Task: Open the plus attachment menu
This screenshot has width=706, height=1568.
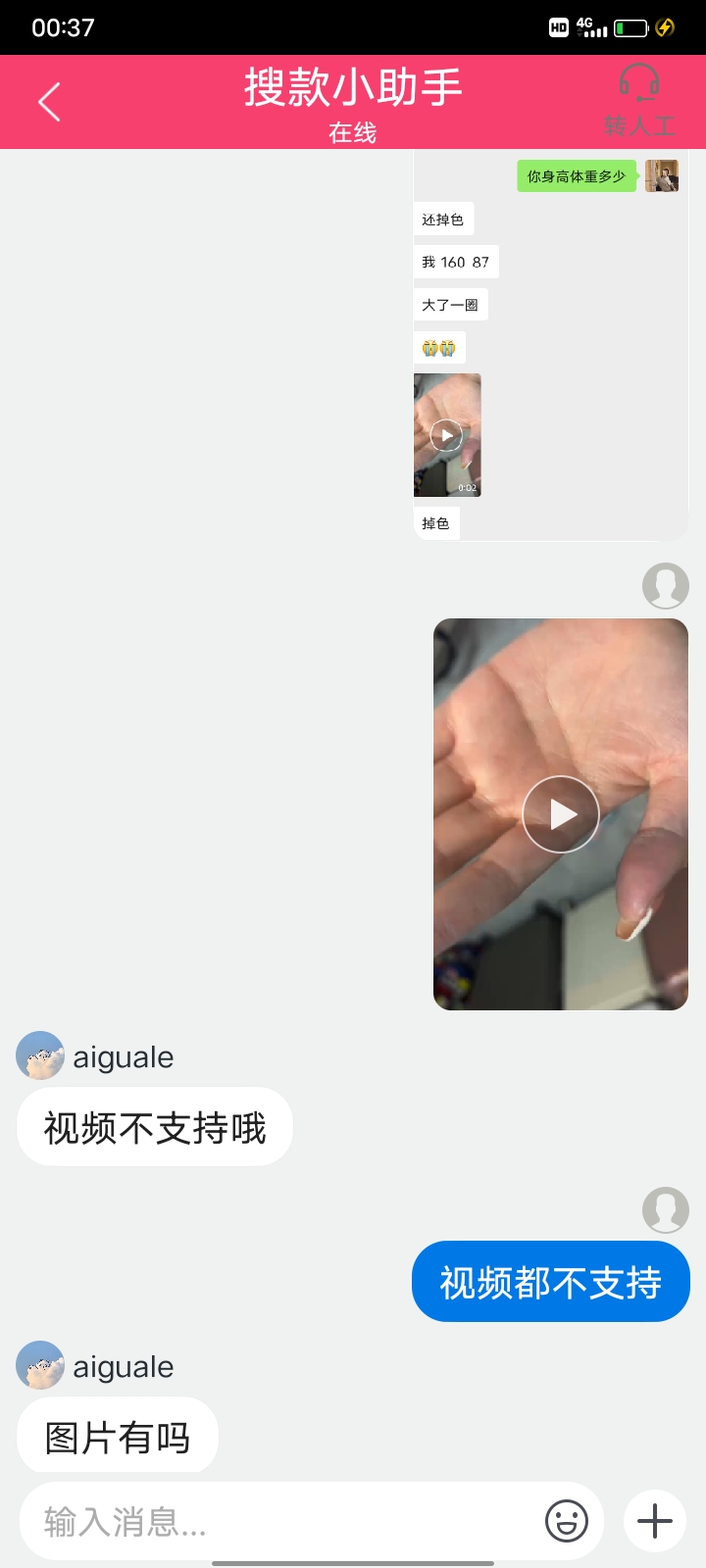Action: [x=654, y=1521]
